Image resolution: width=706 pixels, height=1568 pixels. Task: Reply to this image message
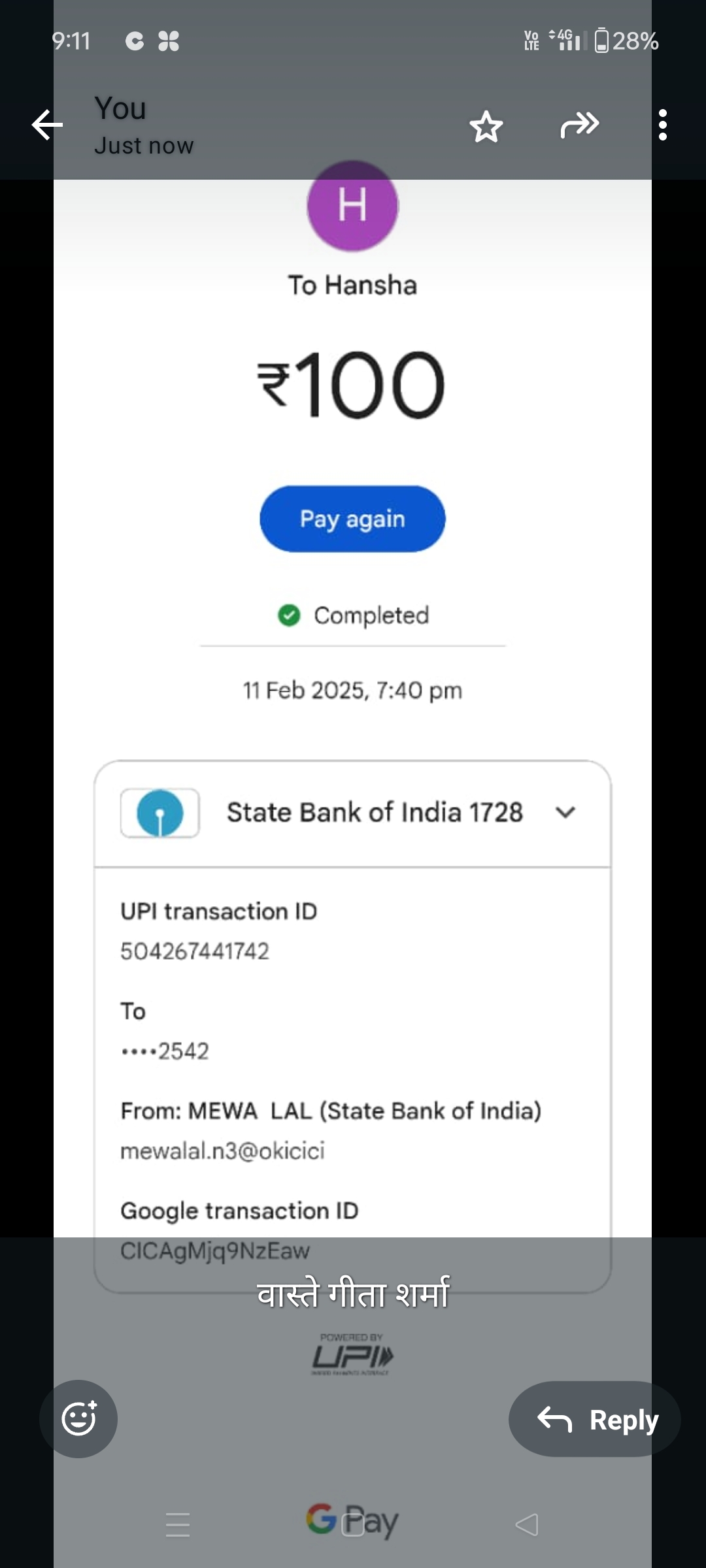pyautogui.click(x=595, y=1419)
